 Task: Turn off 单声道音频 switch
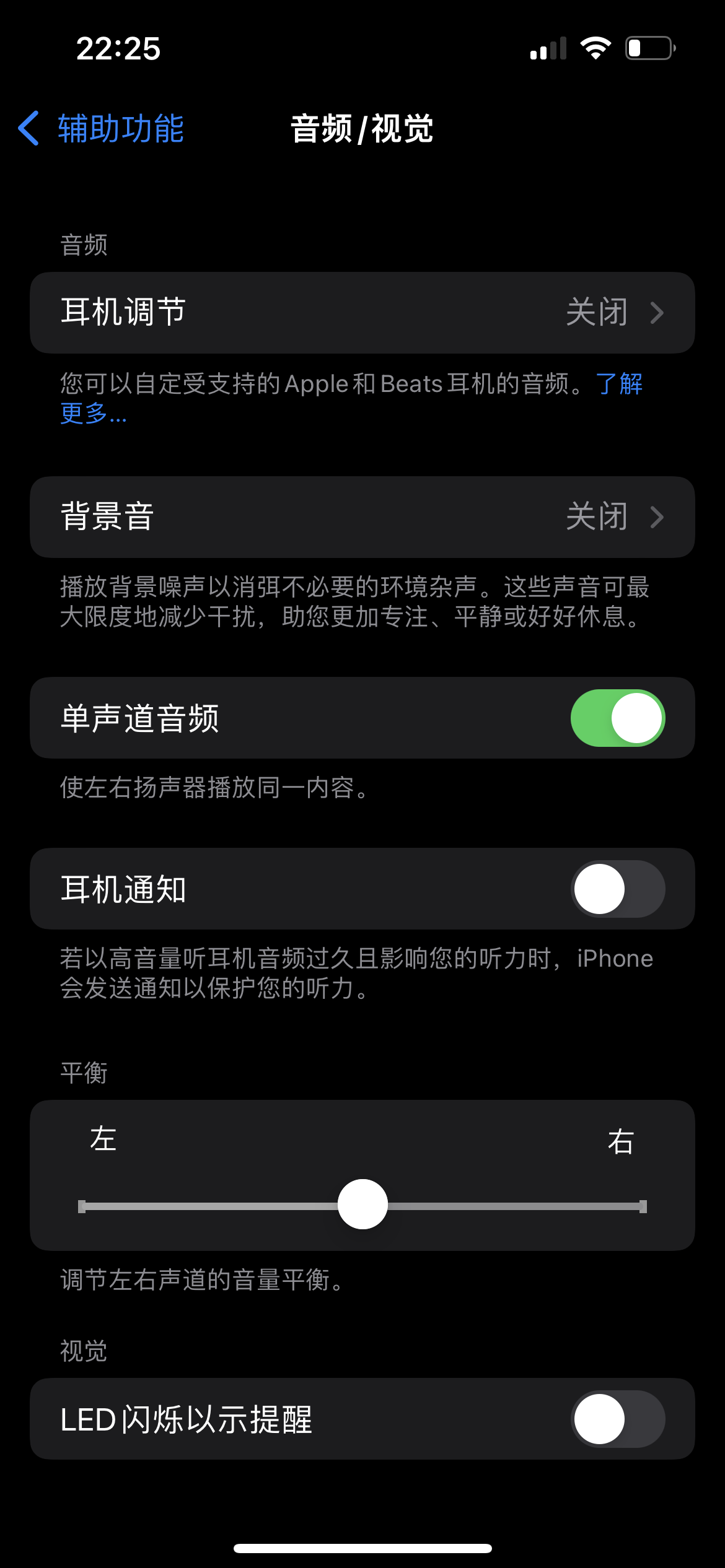click(x=617, y=718)
